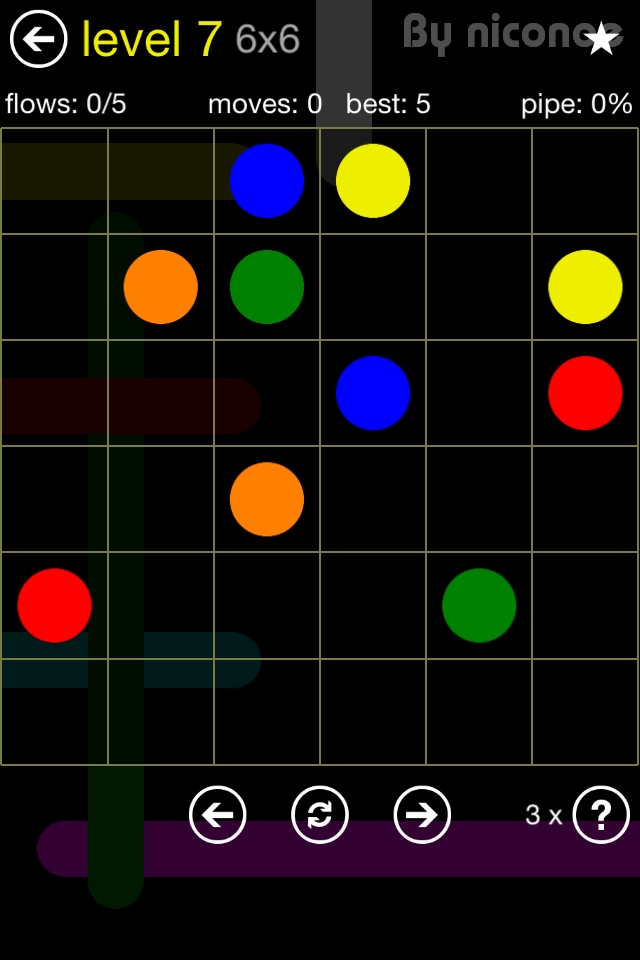Viewport: 640px width, 960px height.
Task: Advance to the next level
Action: point(422,815)
